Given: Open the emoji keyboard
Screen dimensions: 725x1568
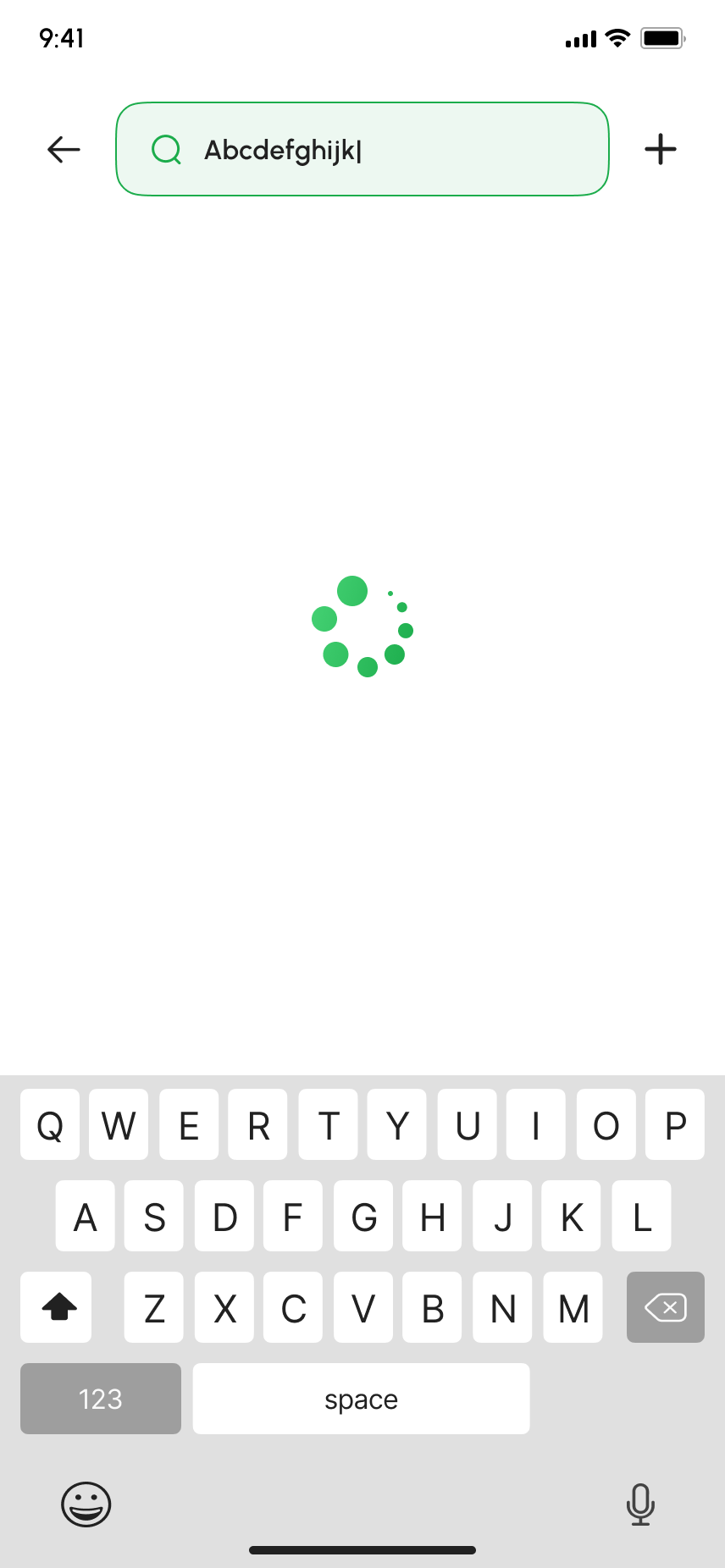Looking at the screenshot, I should 86,1505.
